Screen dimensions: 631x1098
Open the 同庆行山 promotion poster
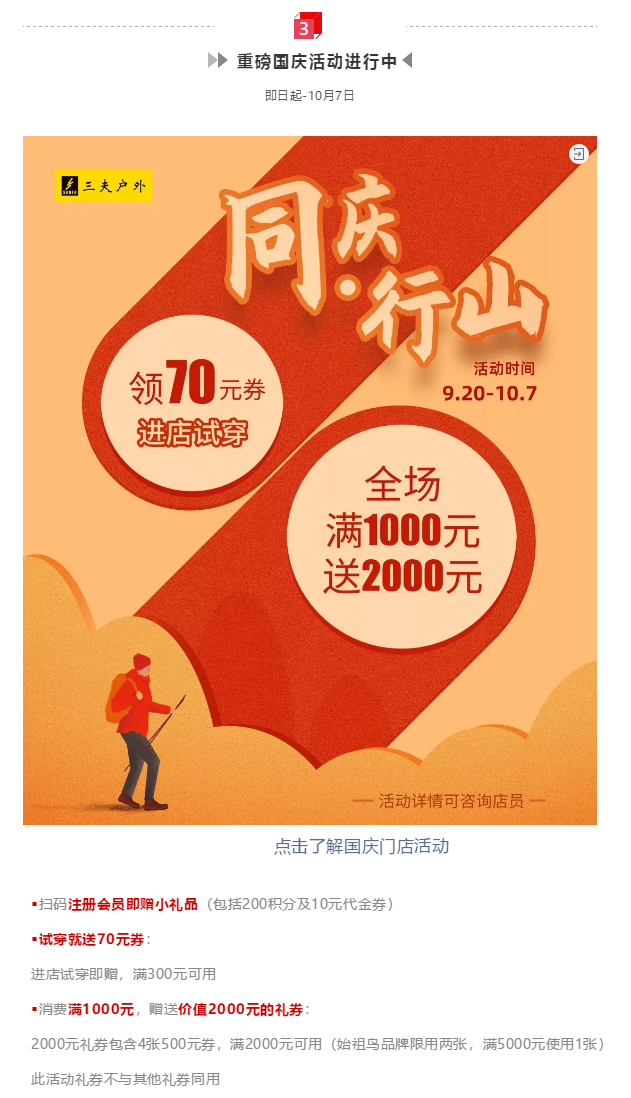pyautogui.click(x=310, y=480)
